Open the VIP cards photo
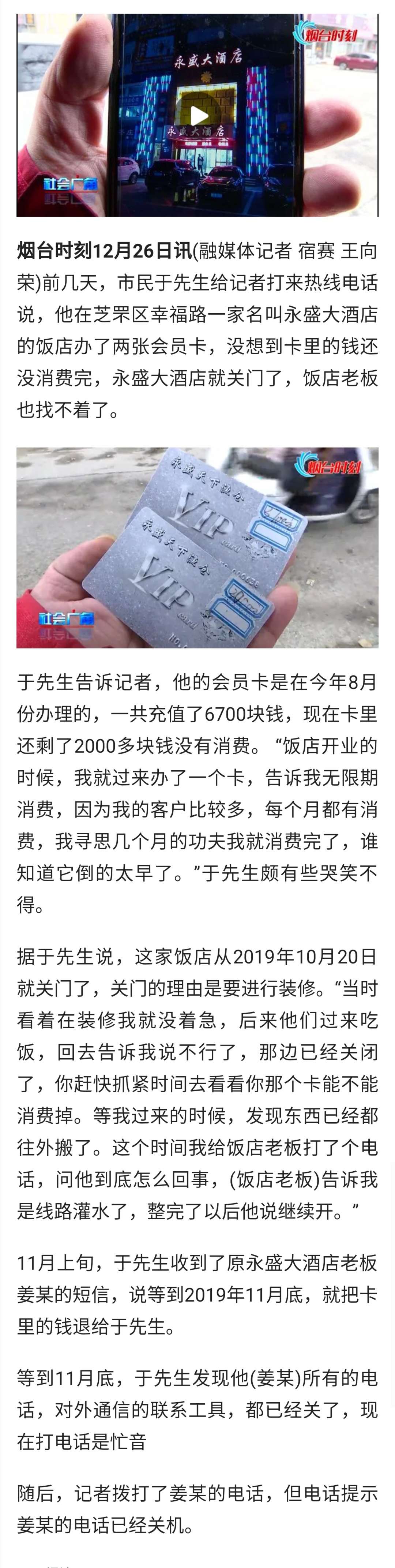This screenshot has height=1568, width=395. pyautogui.click(x=197, y=547)
